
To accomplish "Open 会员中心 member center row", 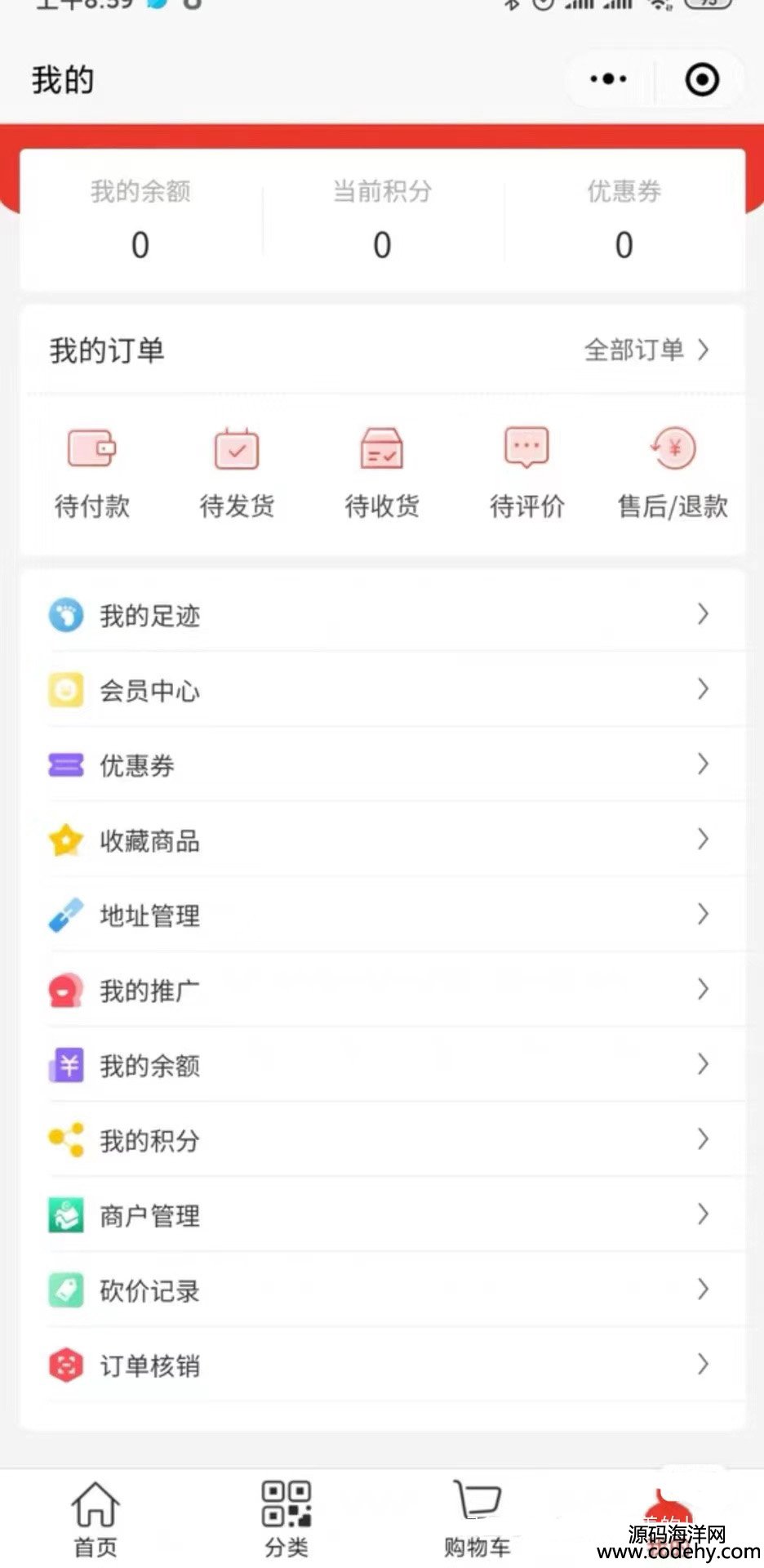I will click(x=382, y=690).
